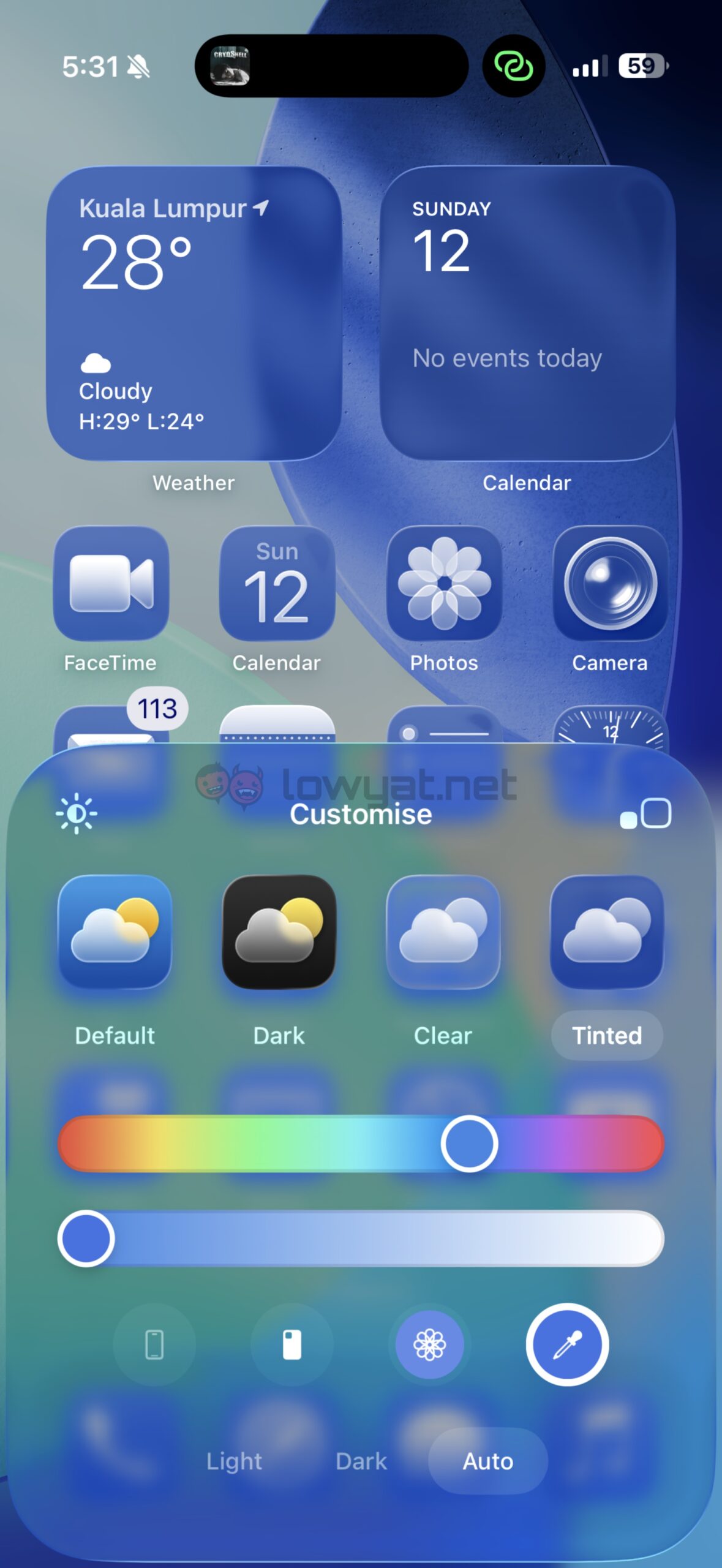The image size is (722, 1568).
Task: Open the Sunday 12 calendar widget
Action: tap(527, 313)
